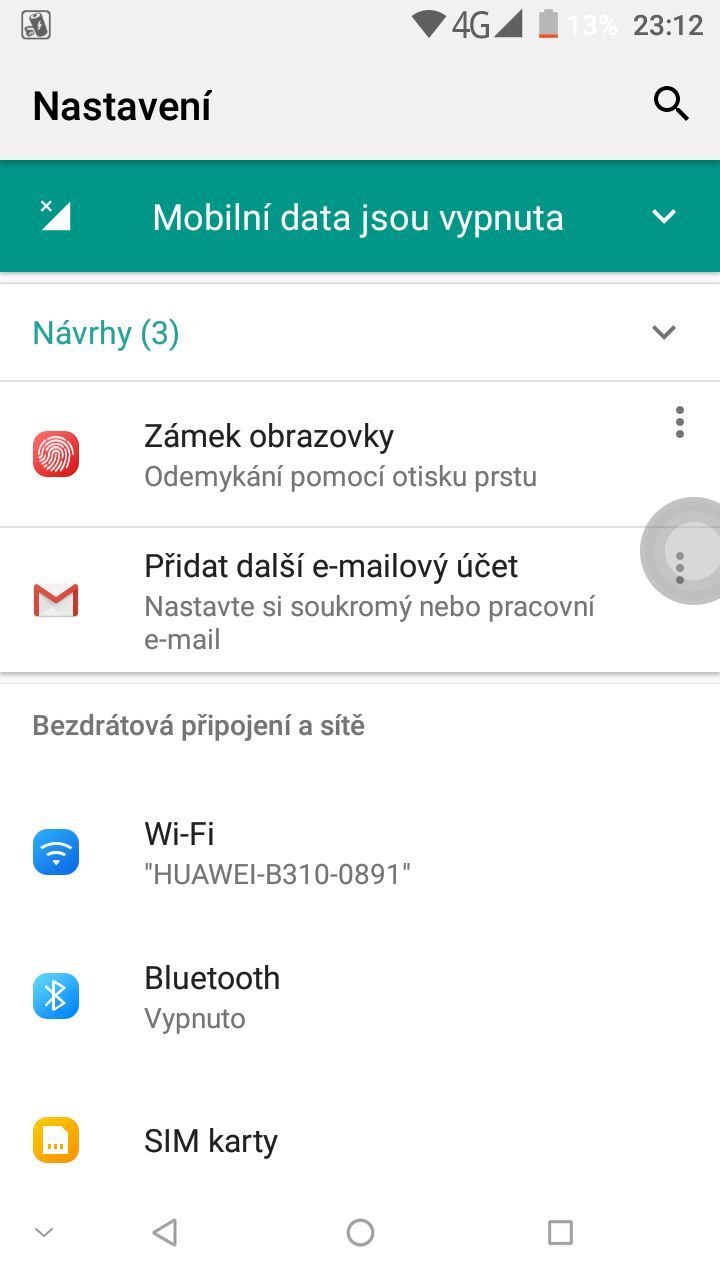Open Přidat další e-mailový účet

330,565
